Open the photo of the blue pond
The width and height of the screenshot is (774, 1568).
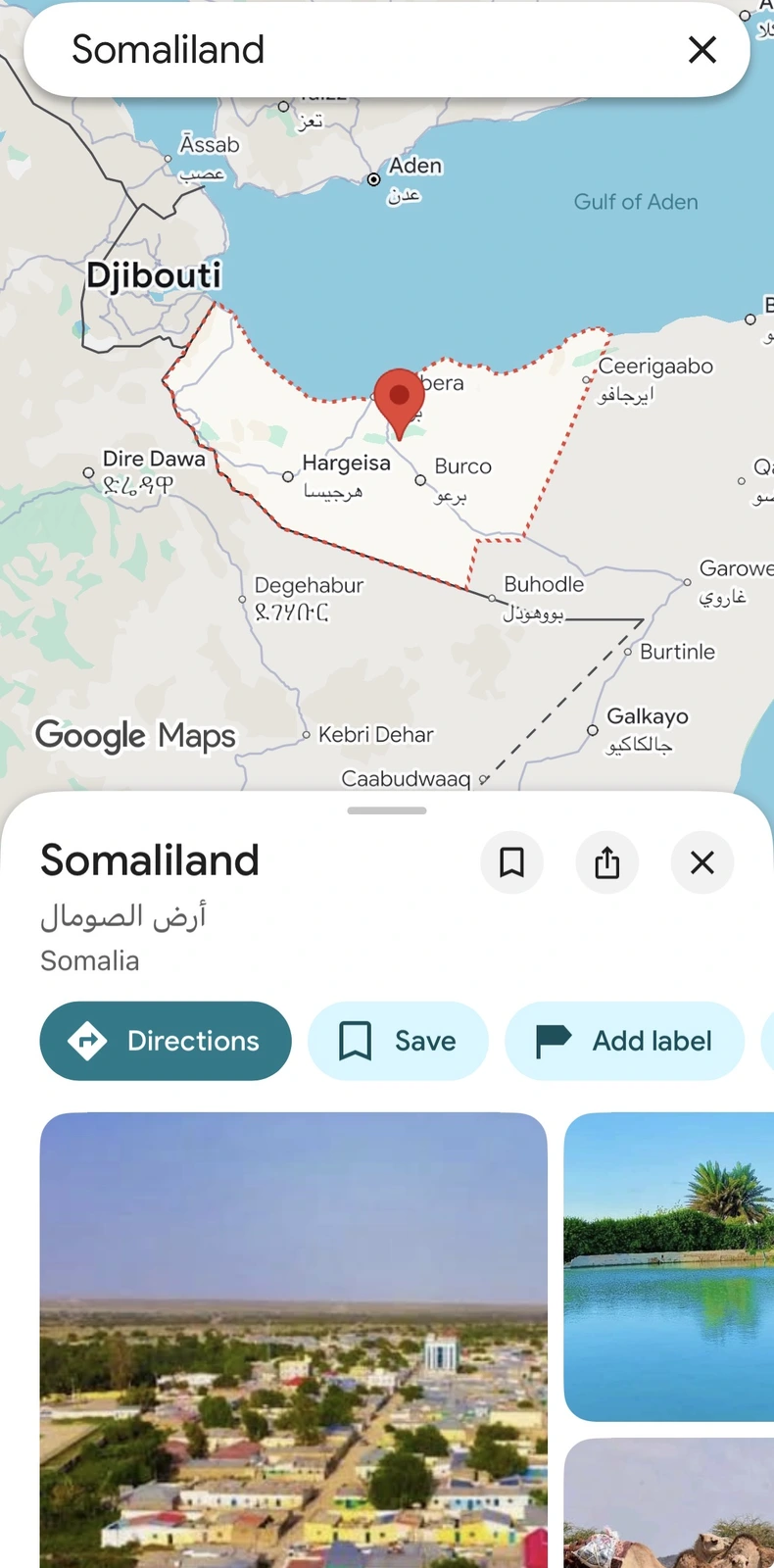click(670, 1266)
